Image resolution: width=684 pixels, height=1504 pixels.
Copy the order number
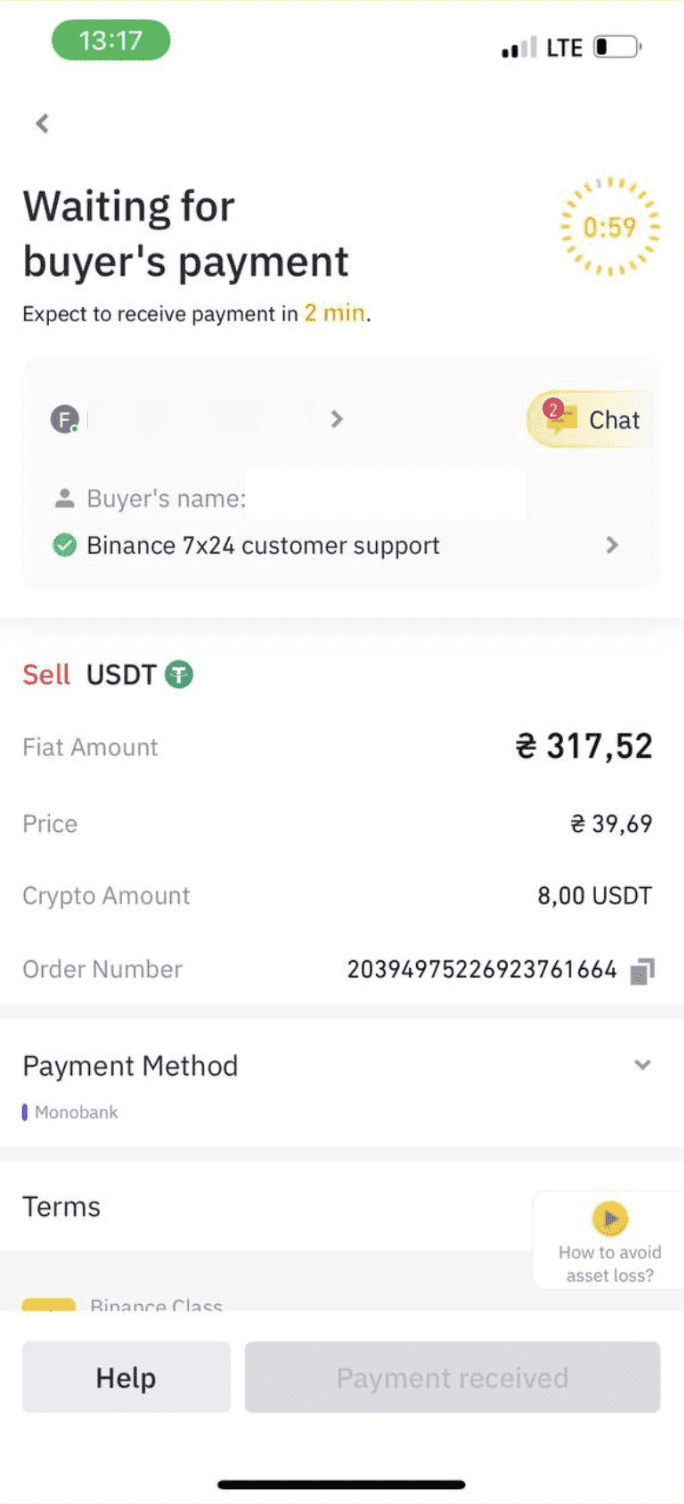tap(643, 971)
